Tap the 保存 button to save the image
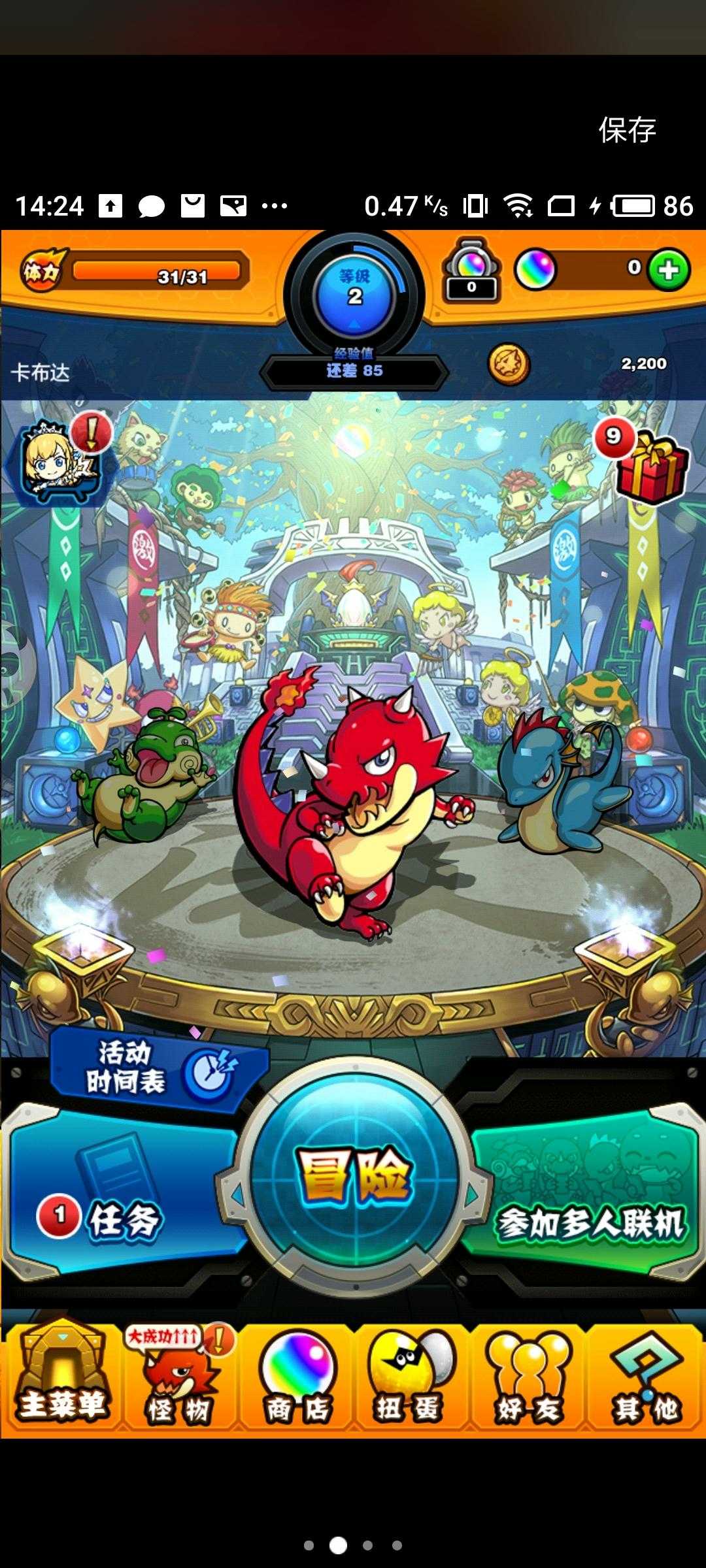 click(627, 130)
